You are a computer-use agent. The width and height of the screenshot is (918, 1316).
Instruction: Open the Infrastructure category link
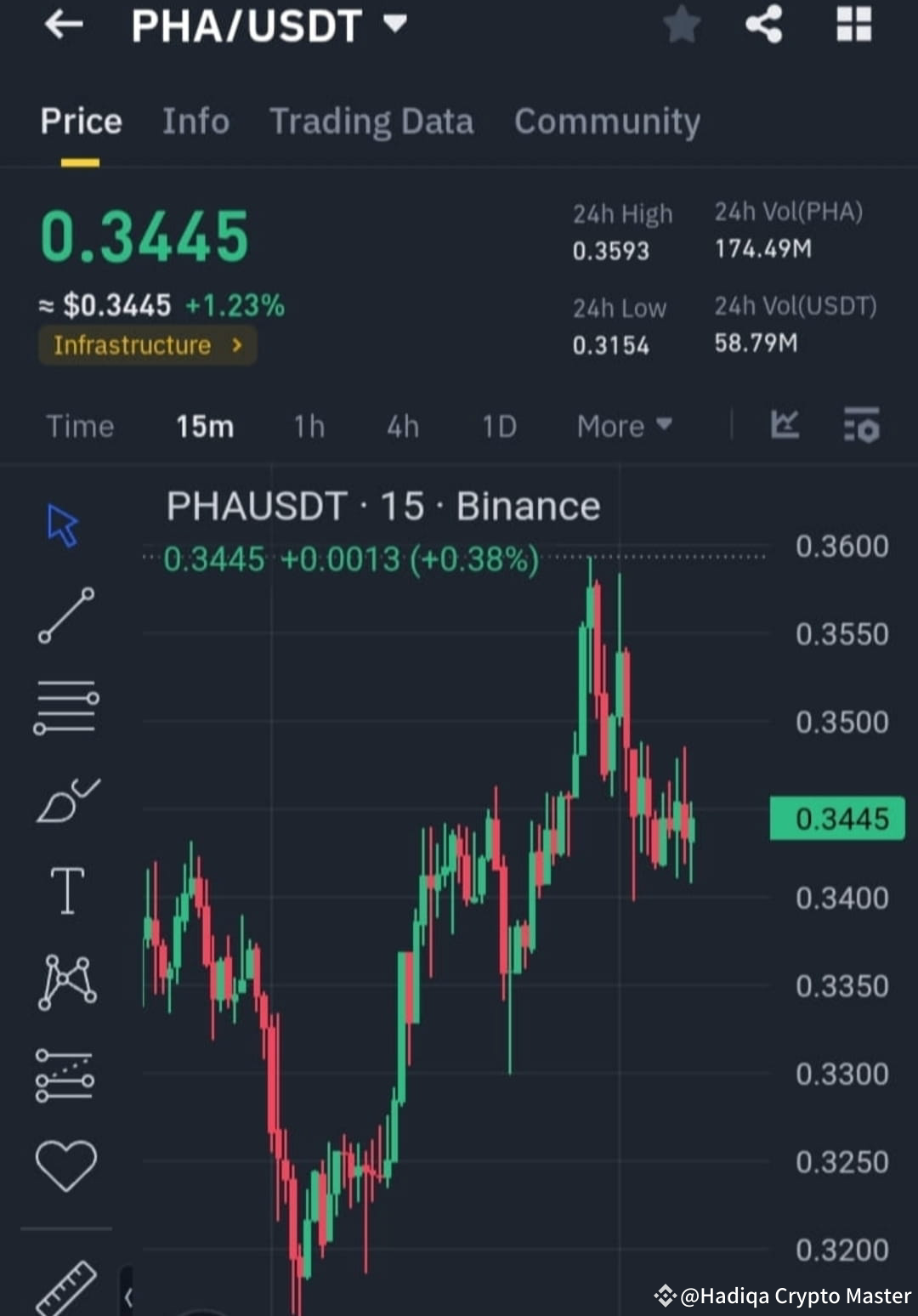(x=146, y=345)
